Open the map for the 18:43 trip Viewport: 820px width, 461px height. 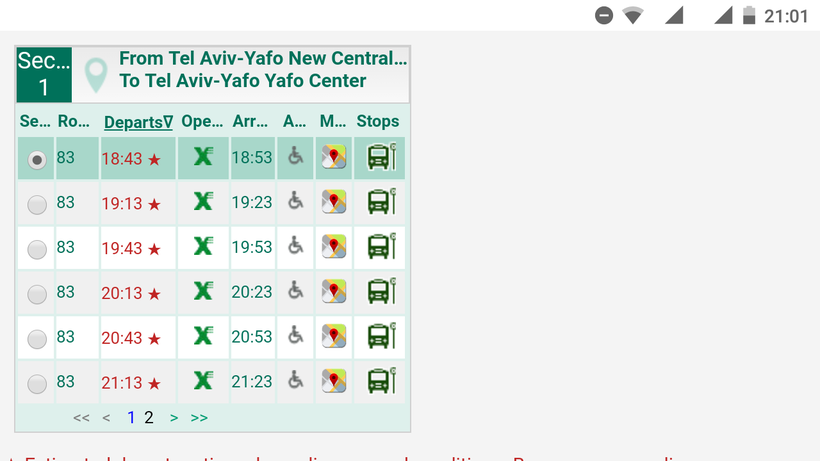(333, 157)
